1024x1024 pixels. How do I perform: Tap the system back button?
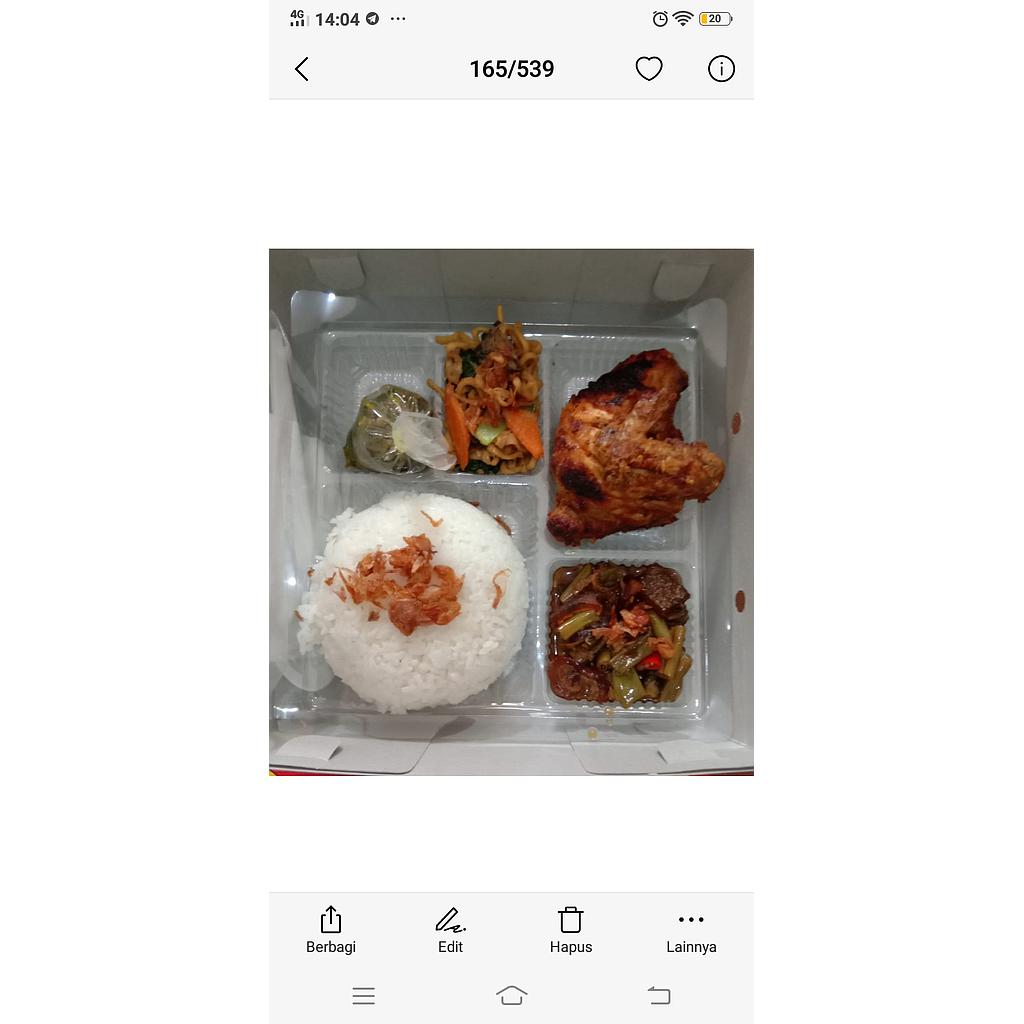click(x=659, y=996)
